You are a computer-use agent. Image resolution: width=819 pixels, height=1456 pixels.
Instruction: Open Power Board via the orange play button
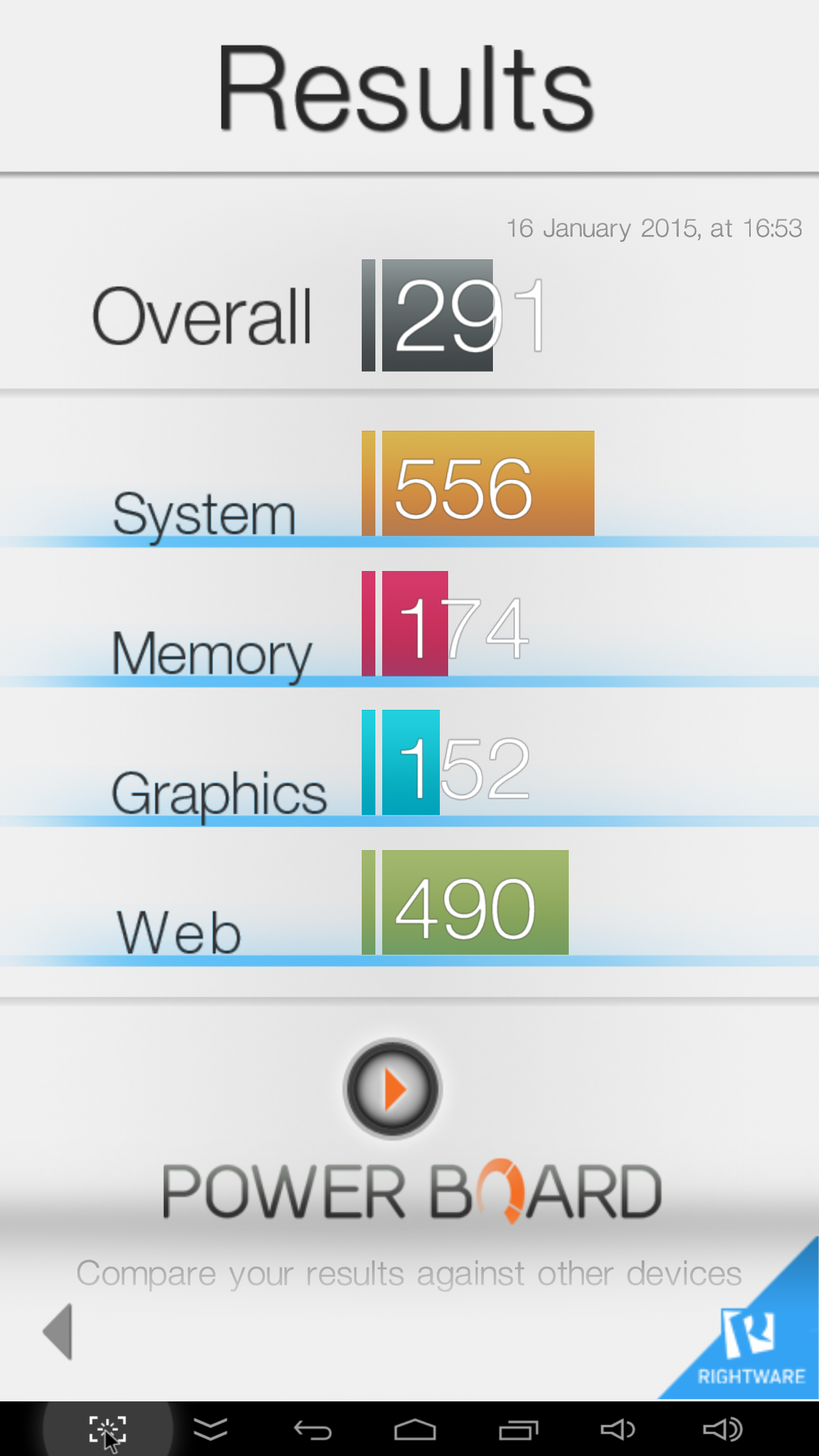392,1089
